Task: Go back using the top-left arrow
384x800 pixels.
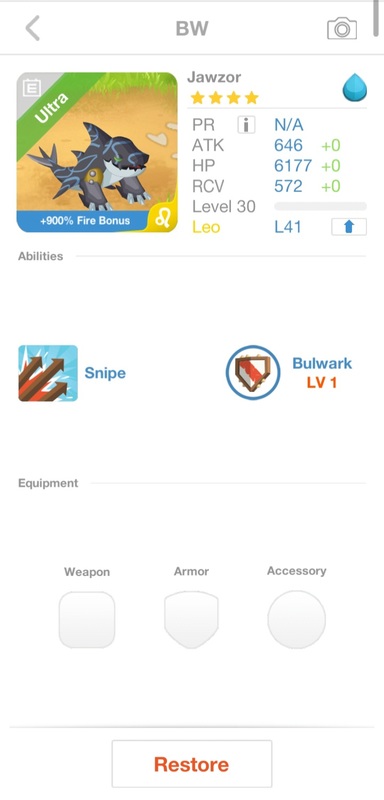Action: coord(33,28)
